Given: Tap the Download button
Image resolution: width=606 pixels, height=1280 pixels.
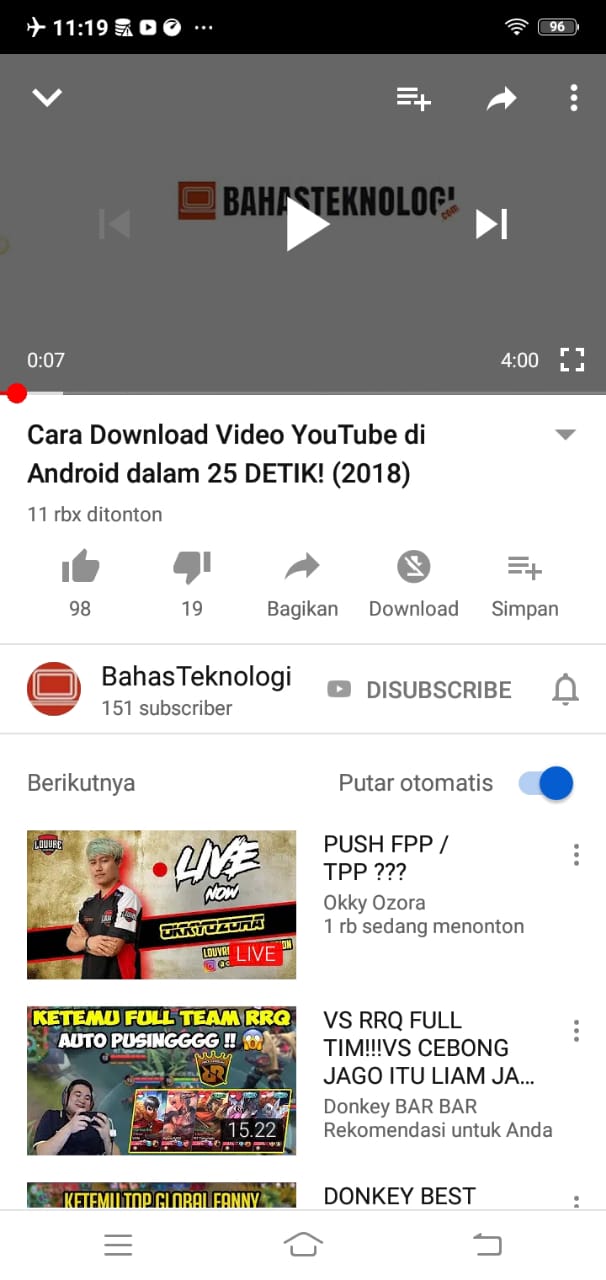Looking at the screenshot, I should click(x=413, y=583).
